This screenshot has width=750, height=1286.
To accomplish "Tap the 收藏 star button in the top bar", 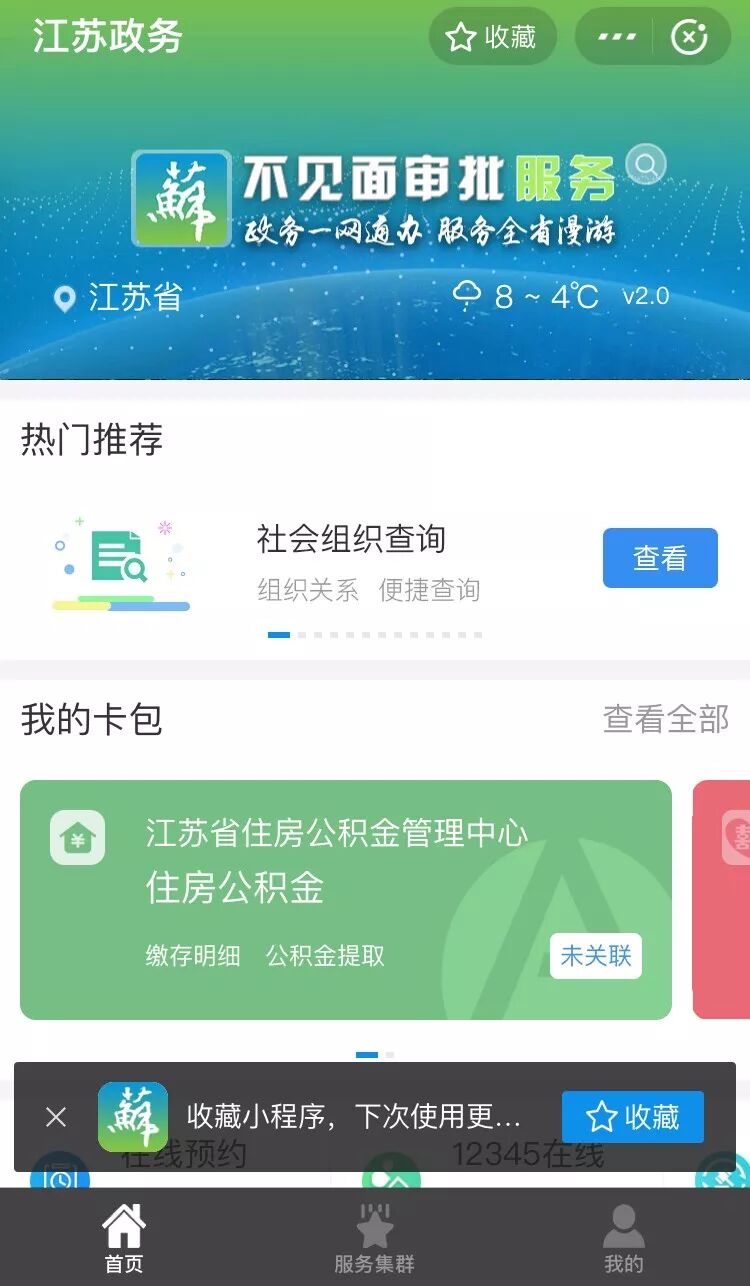I will 492,37.
